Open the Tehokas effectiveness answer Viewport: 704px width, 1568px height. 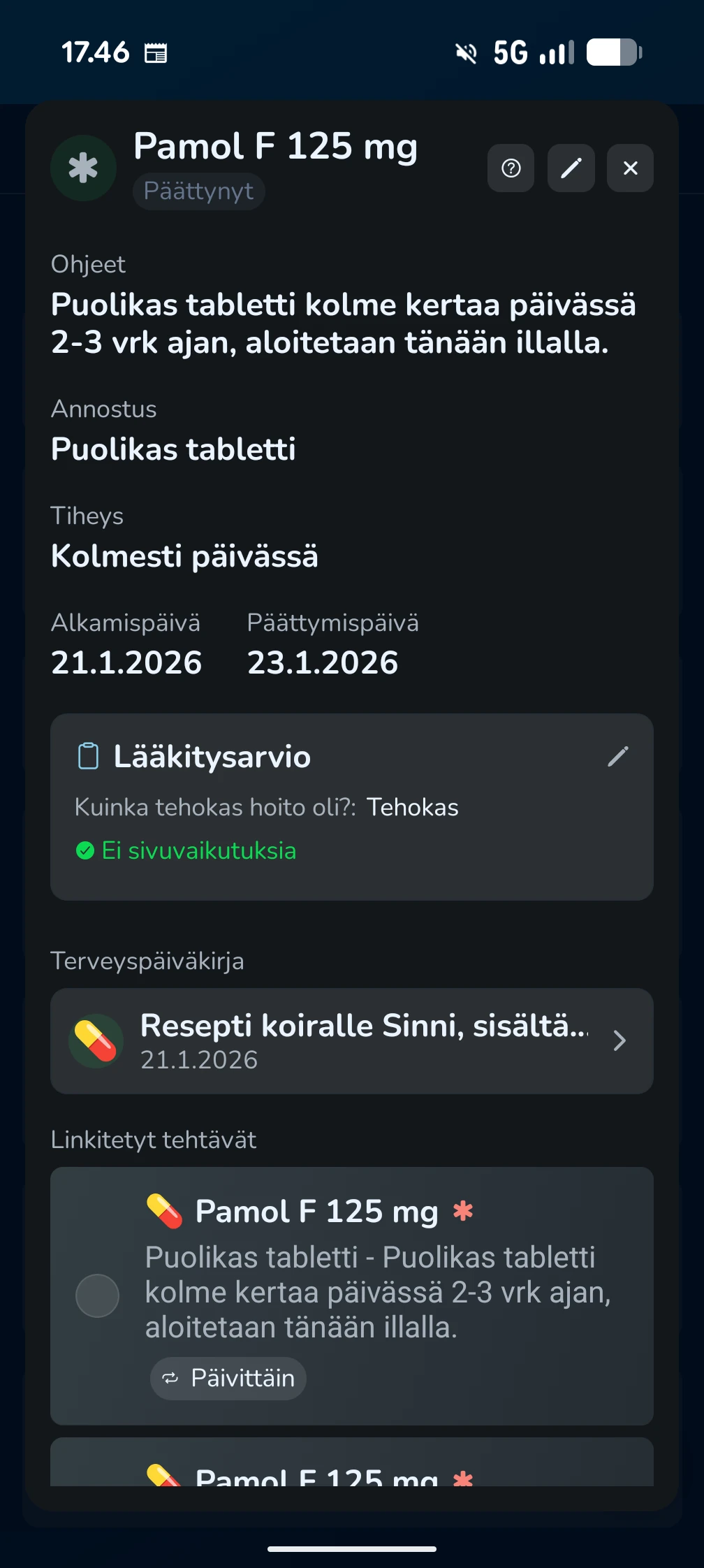[x=413, y=807]
